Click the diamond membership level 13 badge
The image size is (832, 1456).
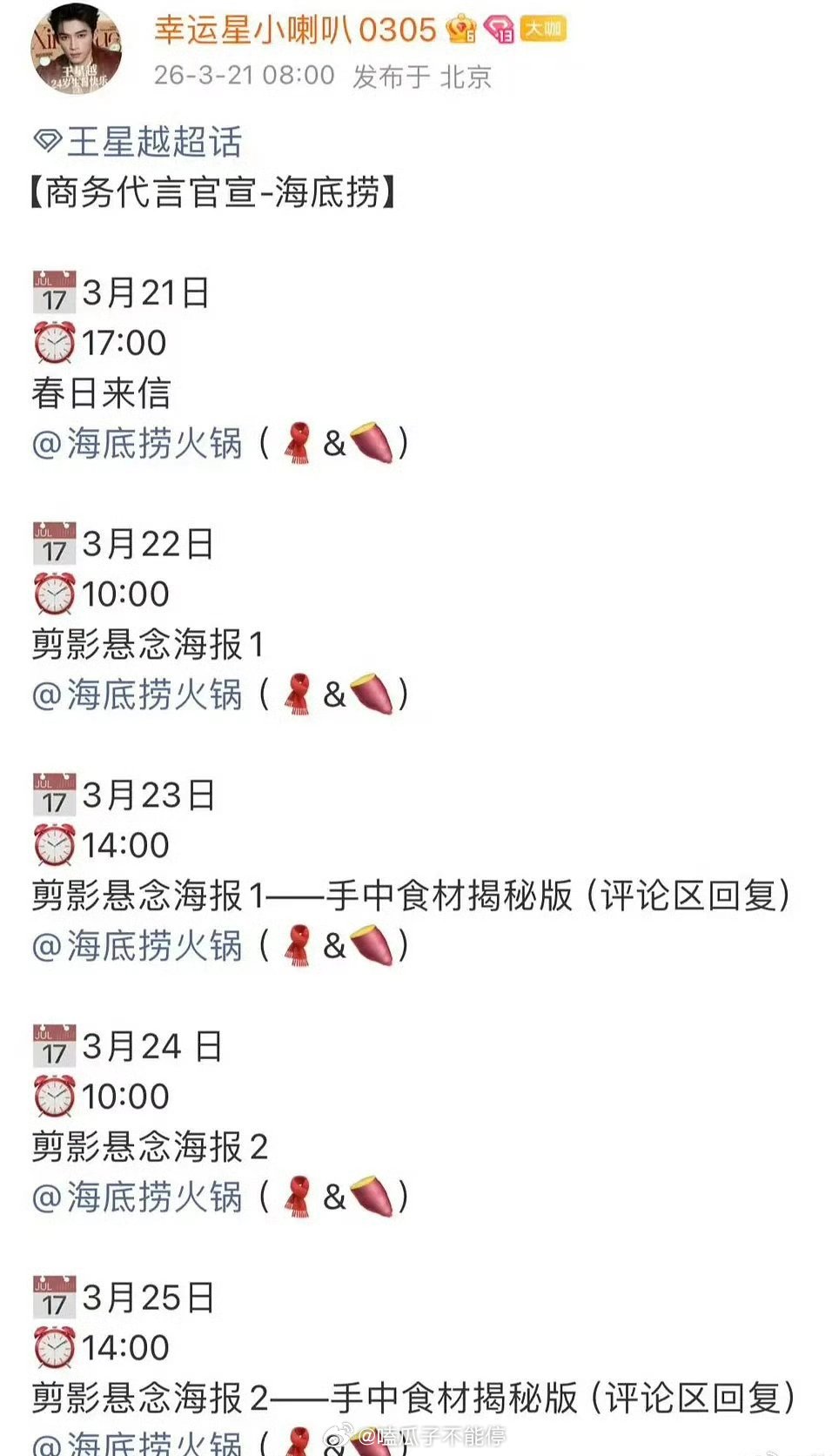click(498, 29)
